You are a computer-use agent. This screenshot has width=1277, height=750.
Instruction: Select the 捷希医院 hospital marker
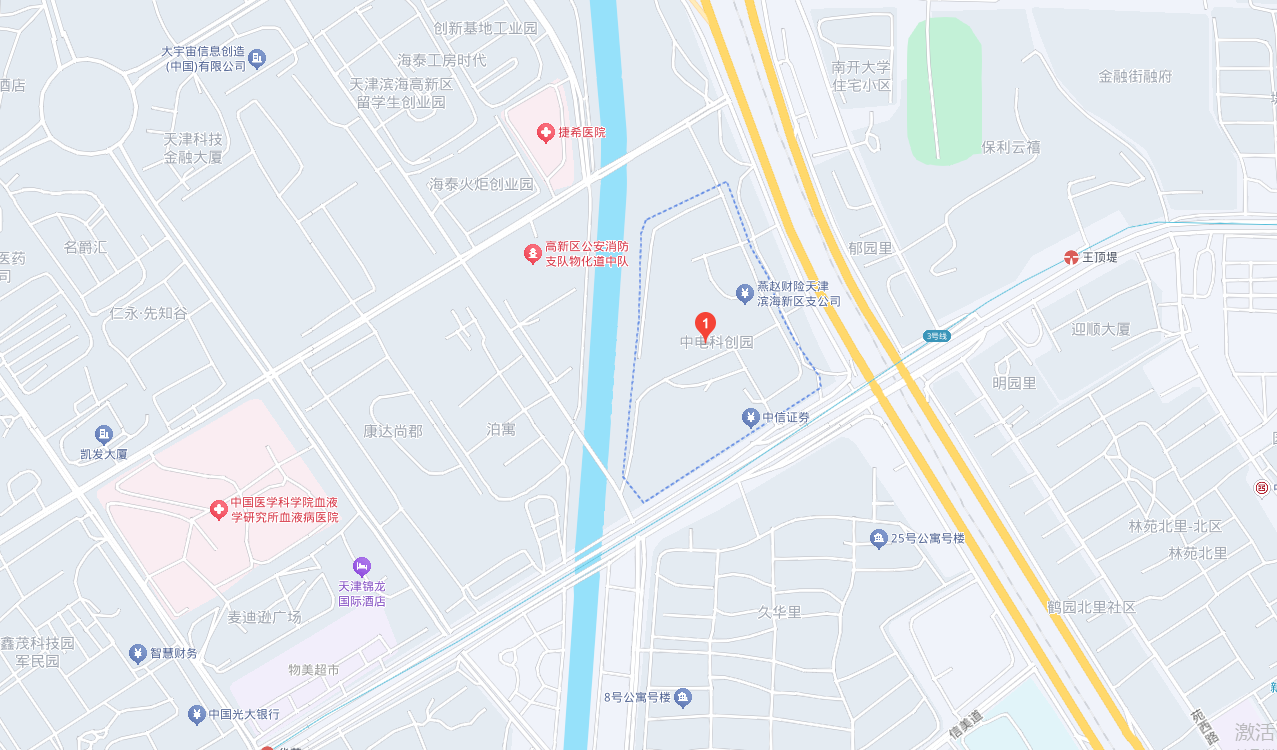point(545,132)
